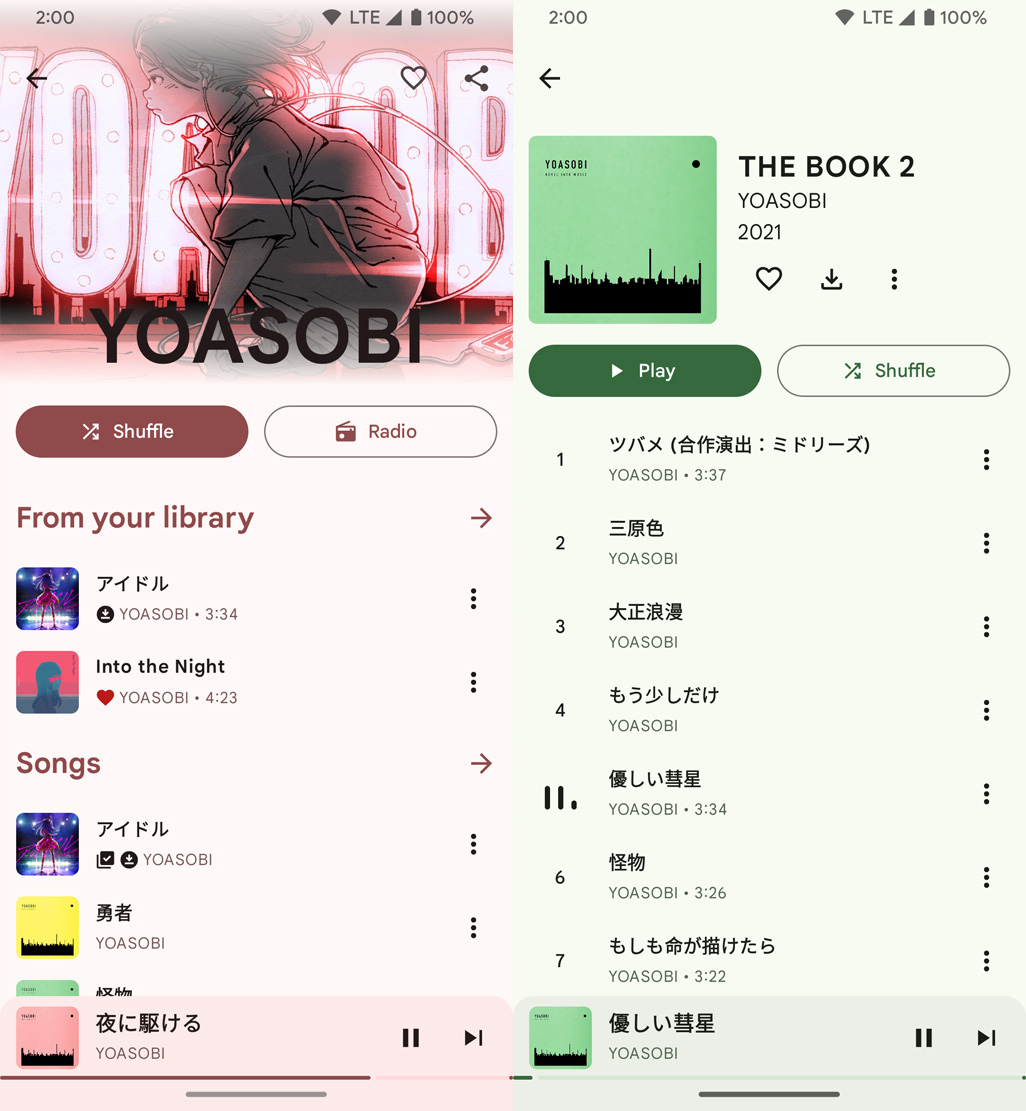
Task: Shuffle THE BOOK 2 album
Action: [x=893, y=371]
